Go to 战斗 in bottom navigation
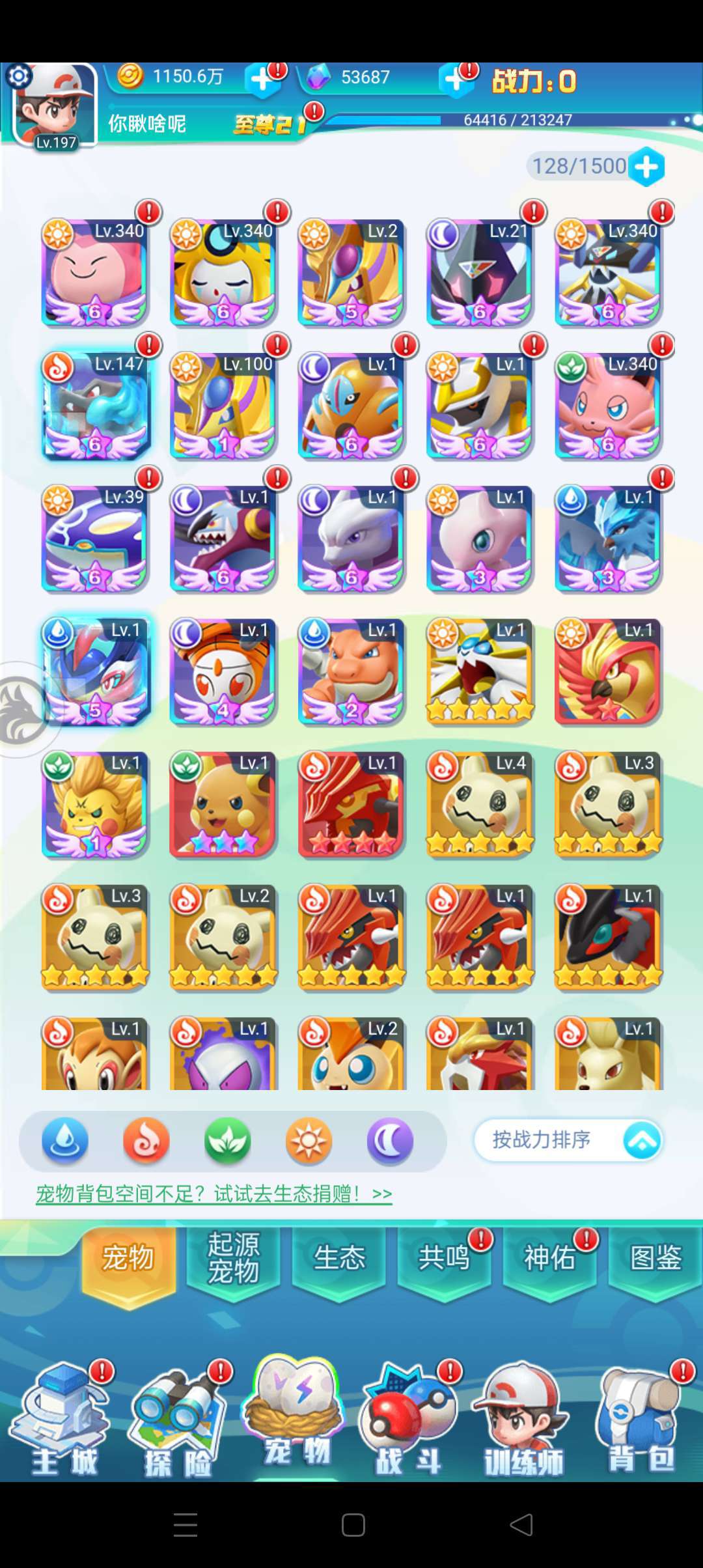703x1568 pixels. (407, 1421)
